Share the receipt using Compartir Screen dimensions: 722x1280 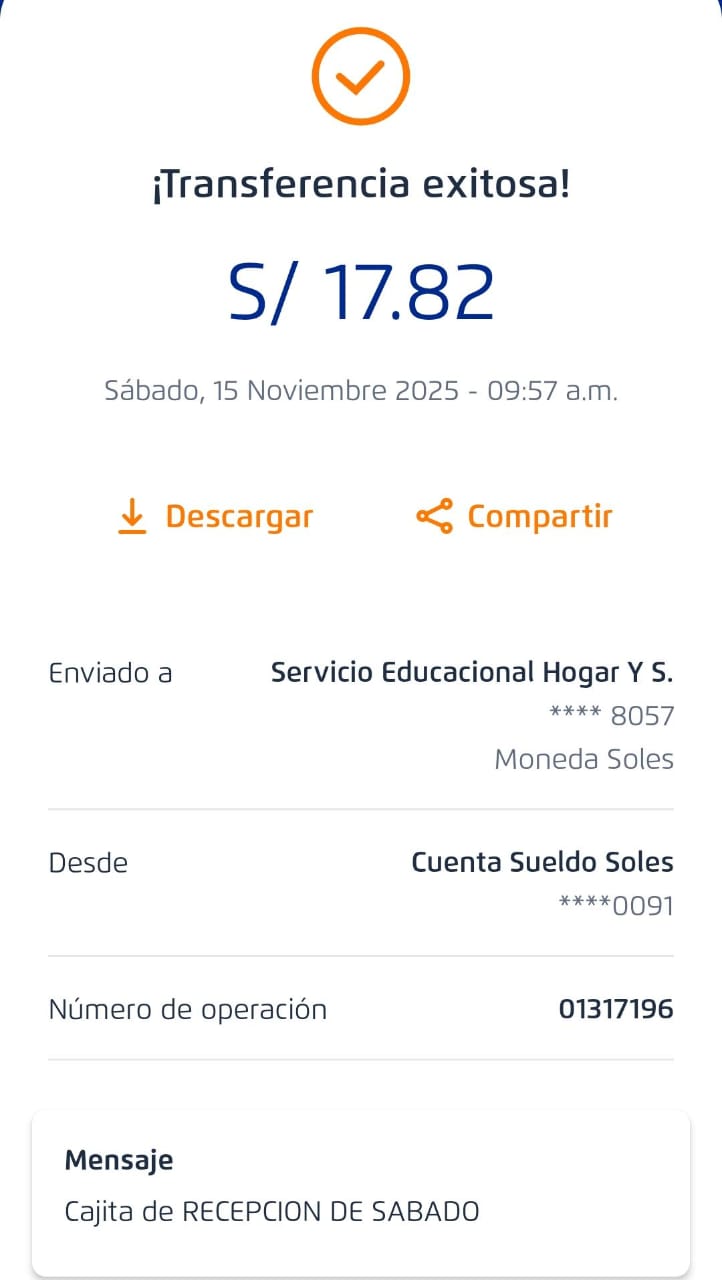coord(514,517)
